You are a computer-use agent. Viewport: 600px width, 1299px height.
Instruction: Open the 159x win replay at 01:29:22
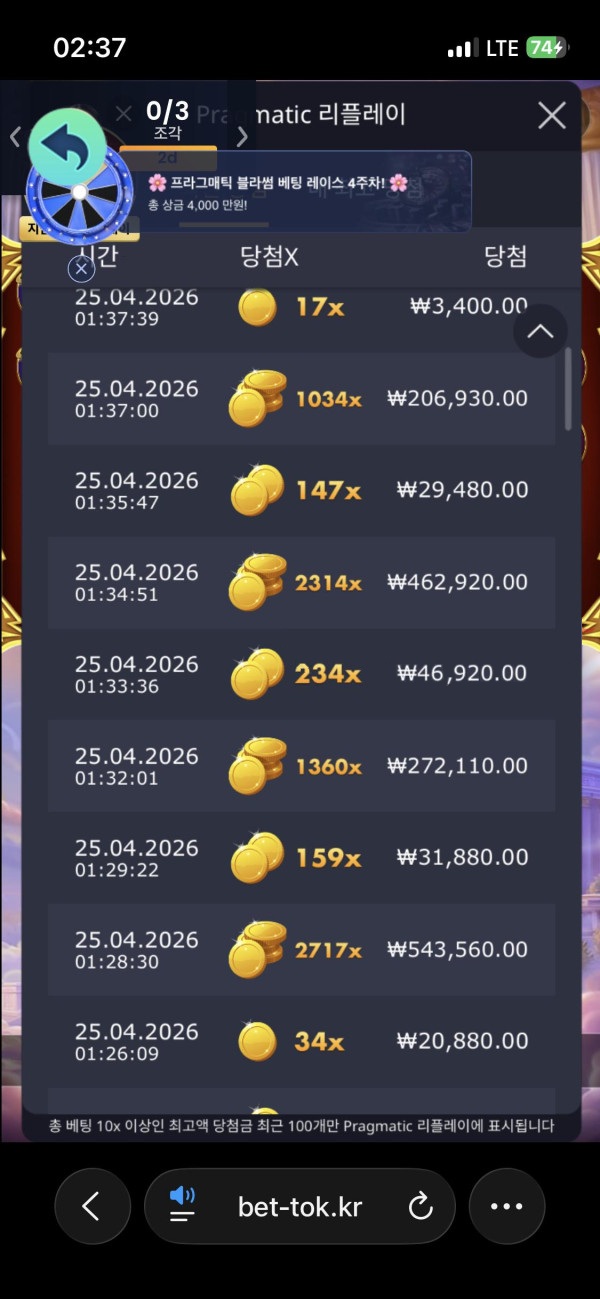tap(301, 858)
